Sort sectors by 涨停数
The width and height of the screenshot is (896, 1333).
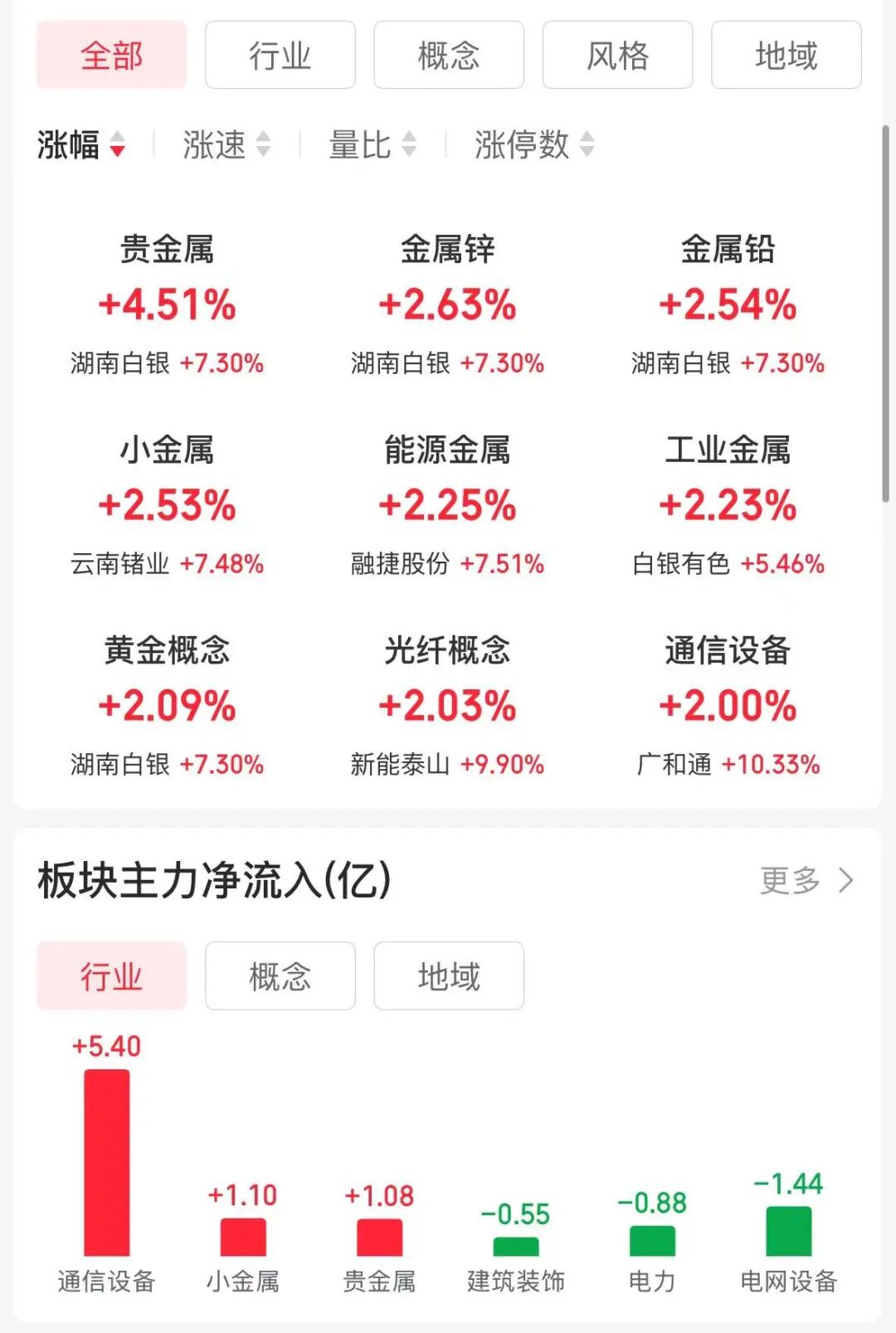[533, 144]
